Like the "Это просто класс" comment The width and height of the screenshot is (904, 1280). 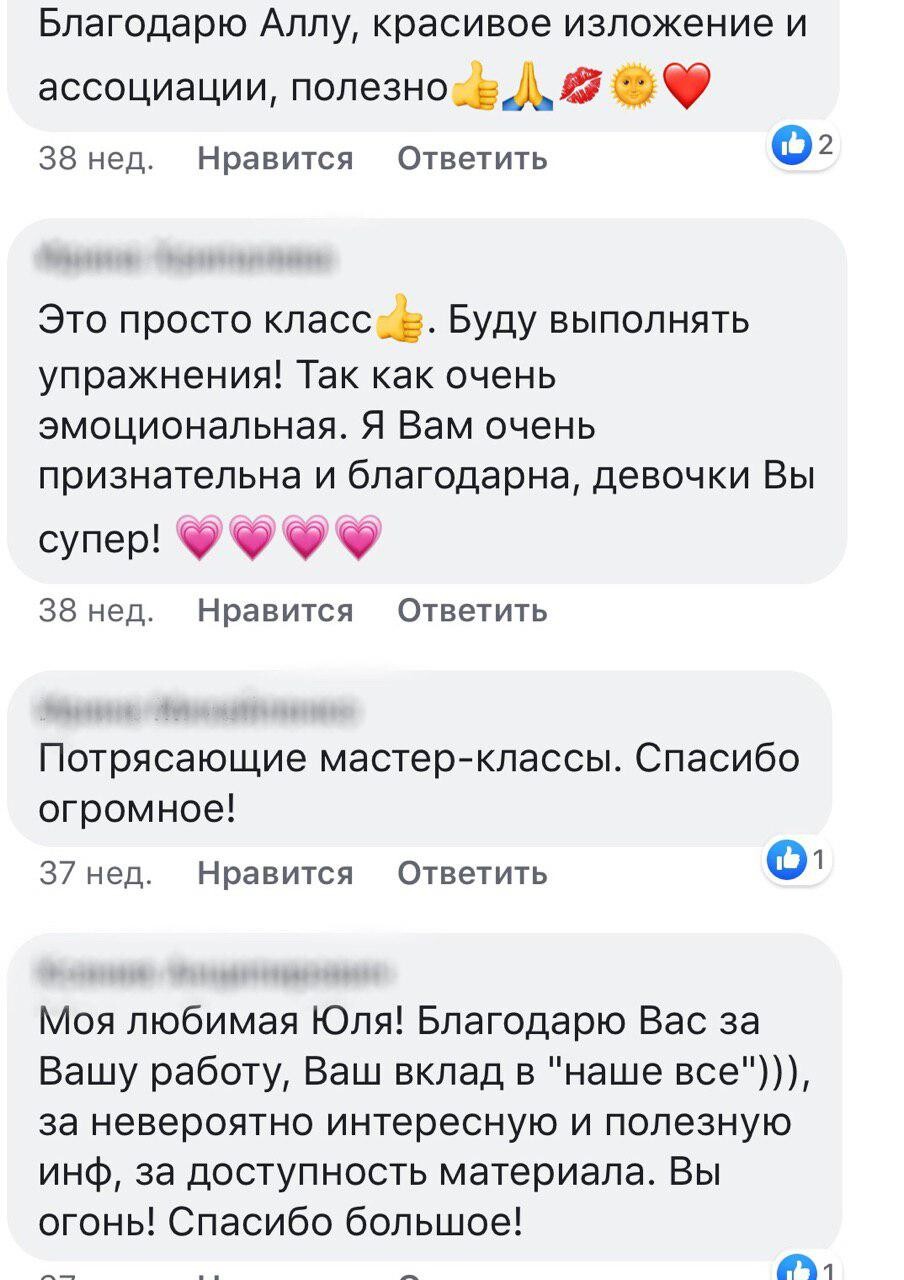point(275,611)
